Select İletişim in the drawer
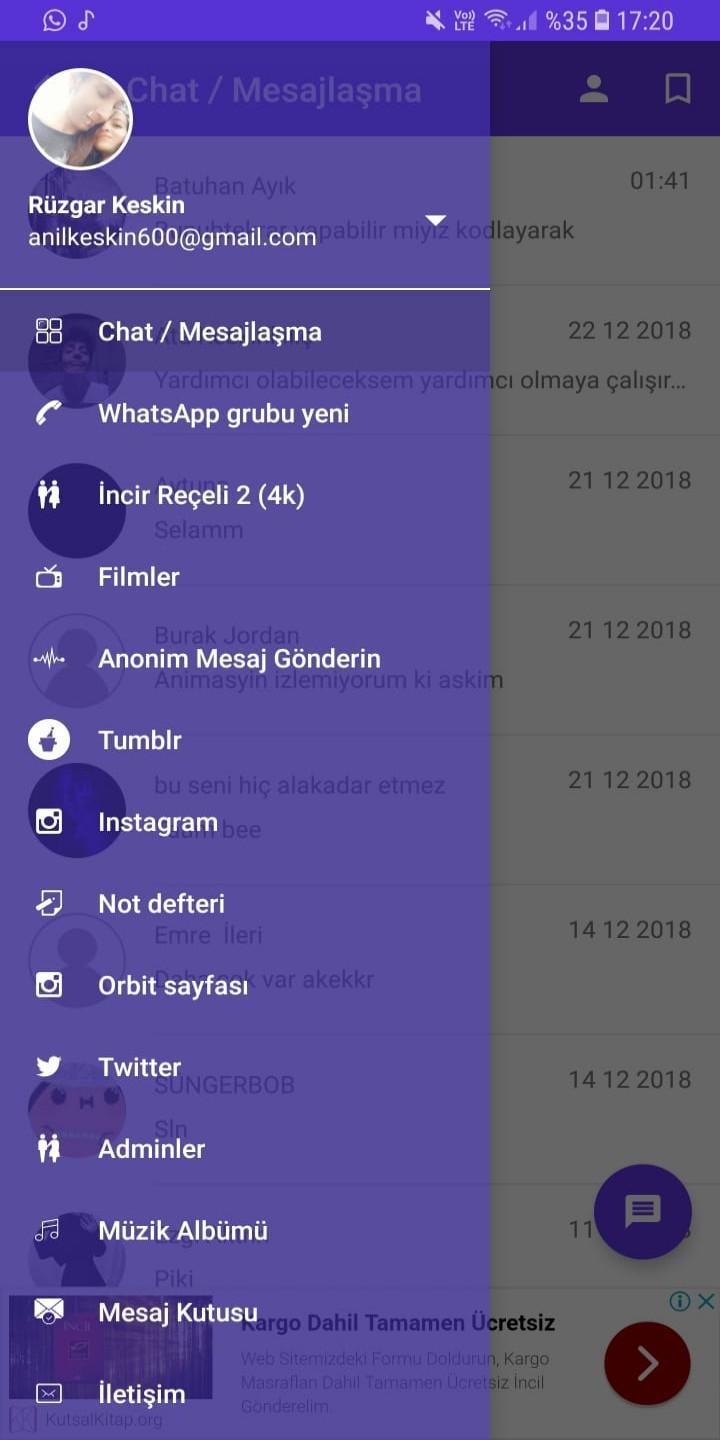This screenshot has height=1440, width=720. pyautogui.click(x=141, y=1394)
